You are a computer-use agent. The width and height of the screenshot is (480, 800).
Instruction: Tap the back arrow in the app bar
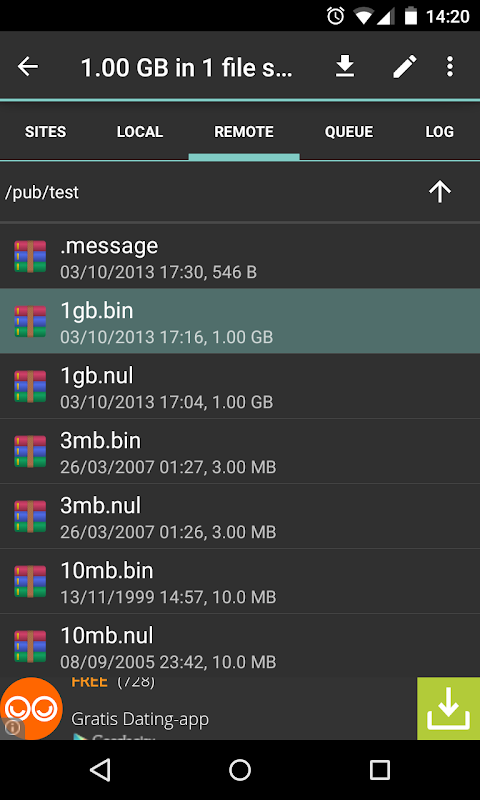point(28,66)
